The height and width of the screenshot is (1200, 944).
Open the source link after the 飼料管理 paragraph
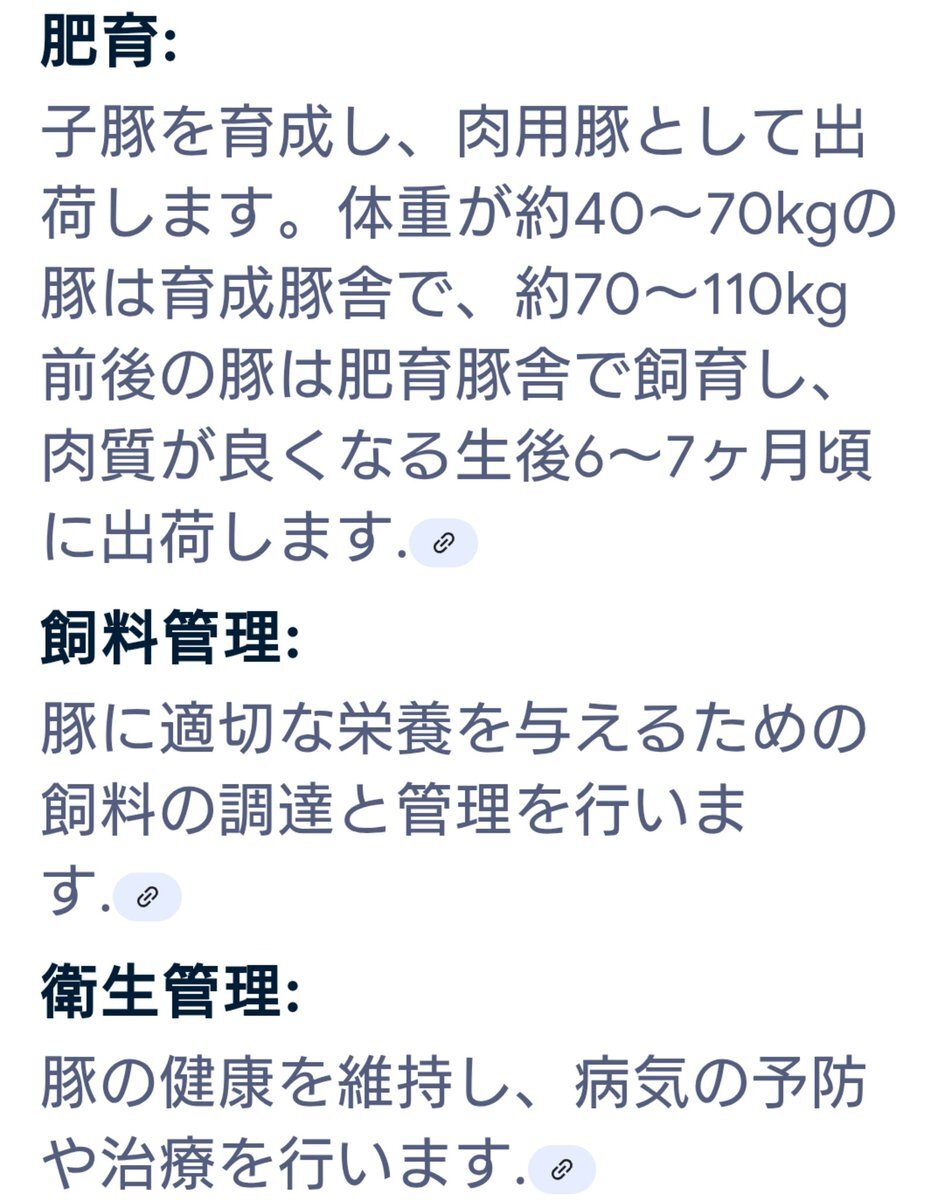147,897
